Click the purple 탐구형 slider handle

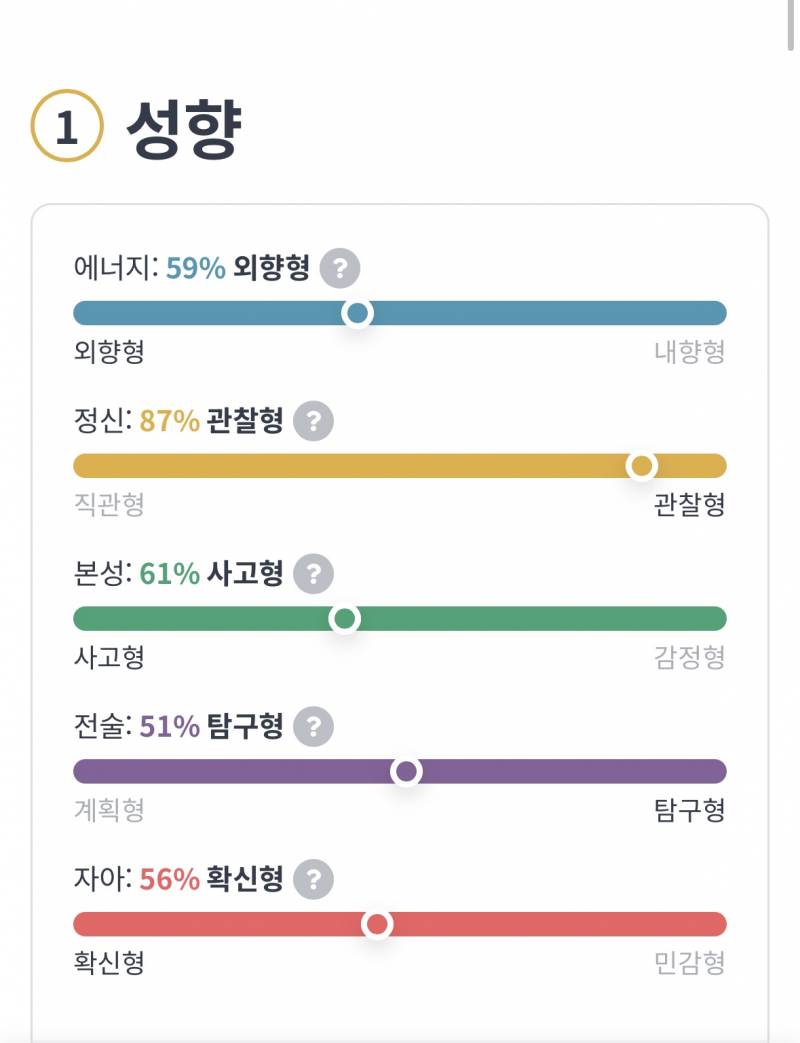pyautogui.click(x=407, y=770)
